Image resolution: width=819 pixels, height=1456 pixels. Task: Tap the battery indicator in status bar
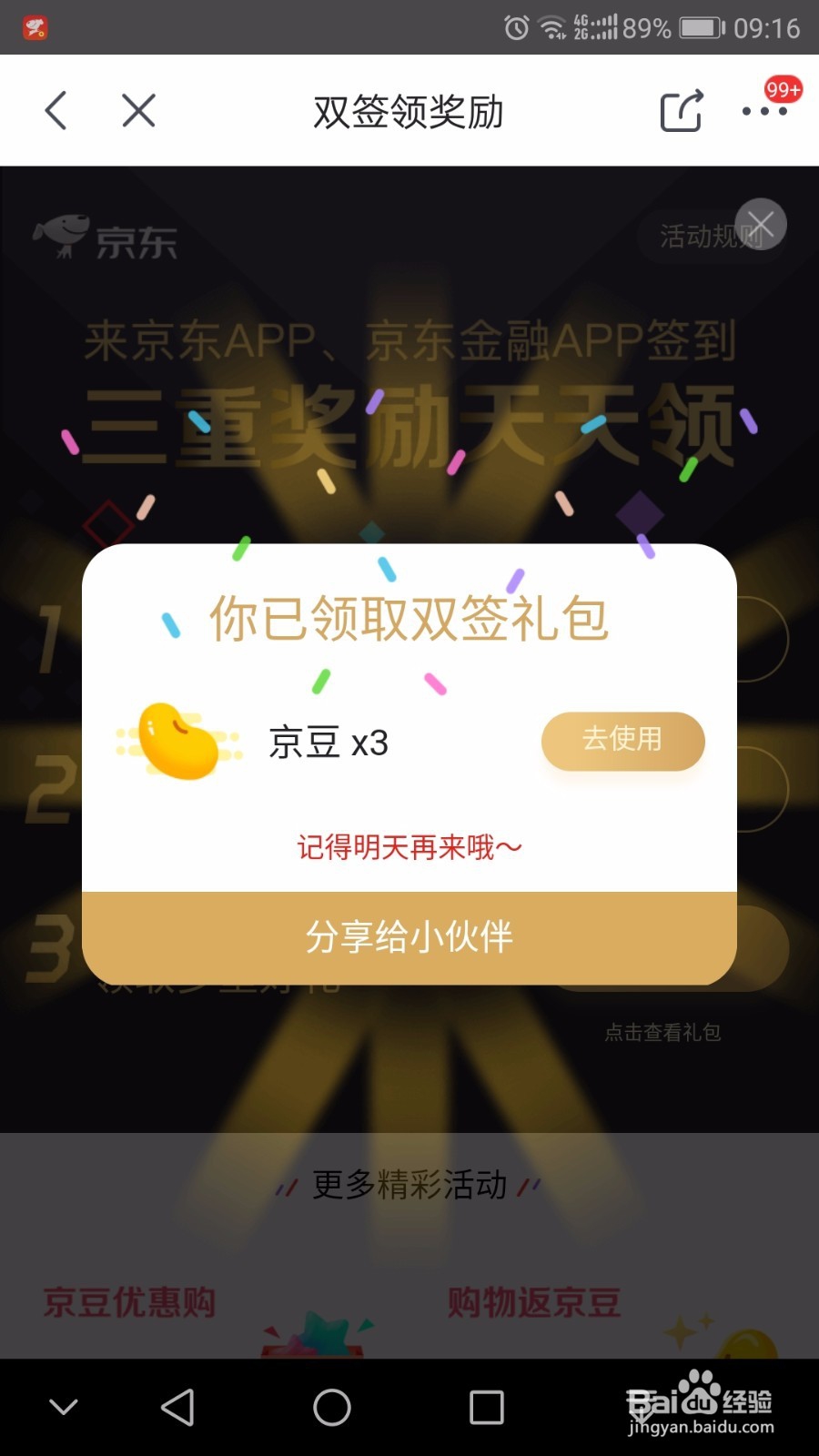699,28
